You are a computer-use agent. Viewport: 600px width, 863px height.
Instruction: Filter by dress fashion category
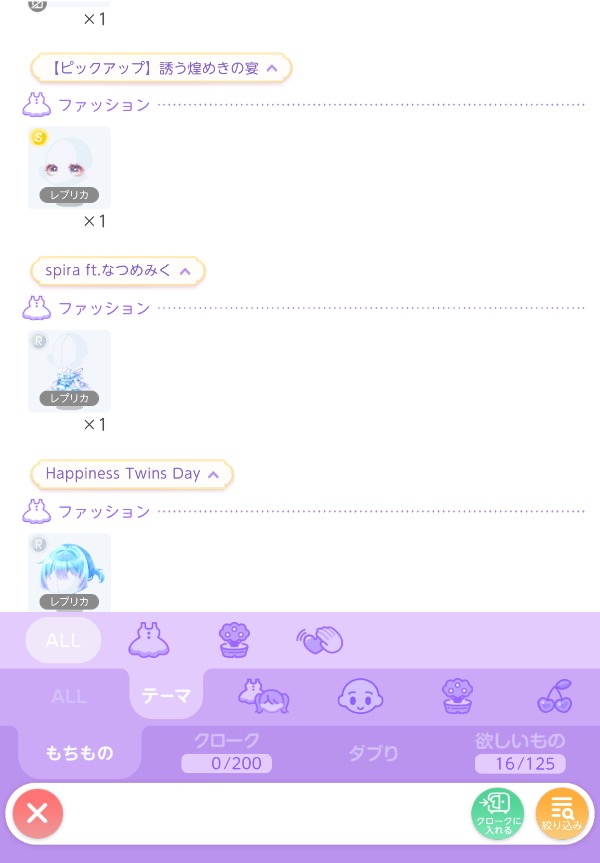coord(149,640)
